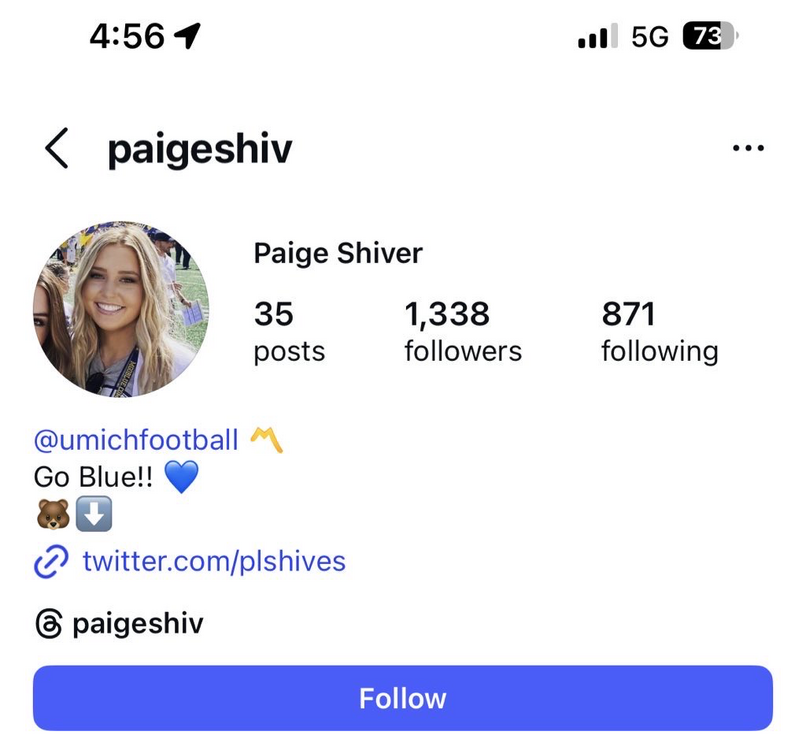Go back using the back arrow
The height and width of the screenshot is (750, 806).
tap(57, 150)
